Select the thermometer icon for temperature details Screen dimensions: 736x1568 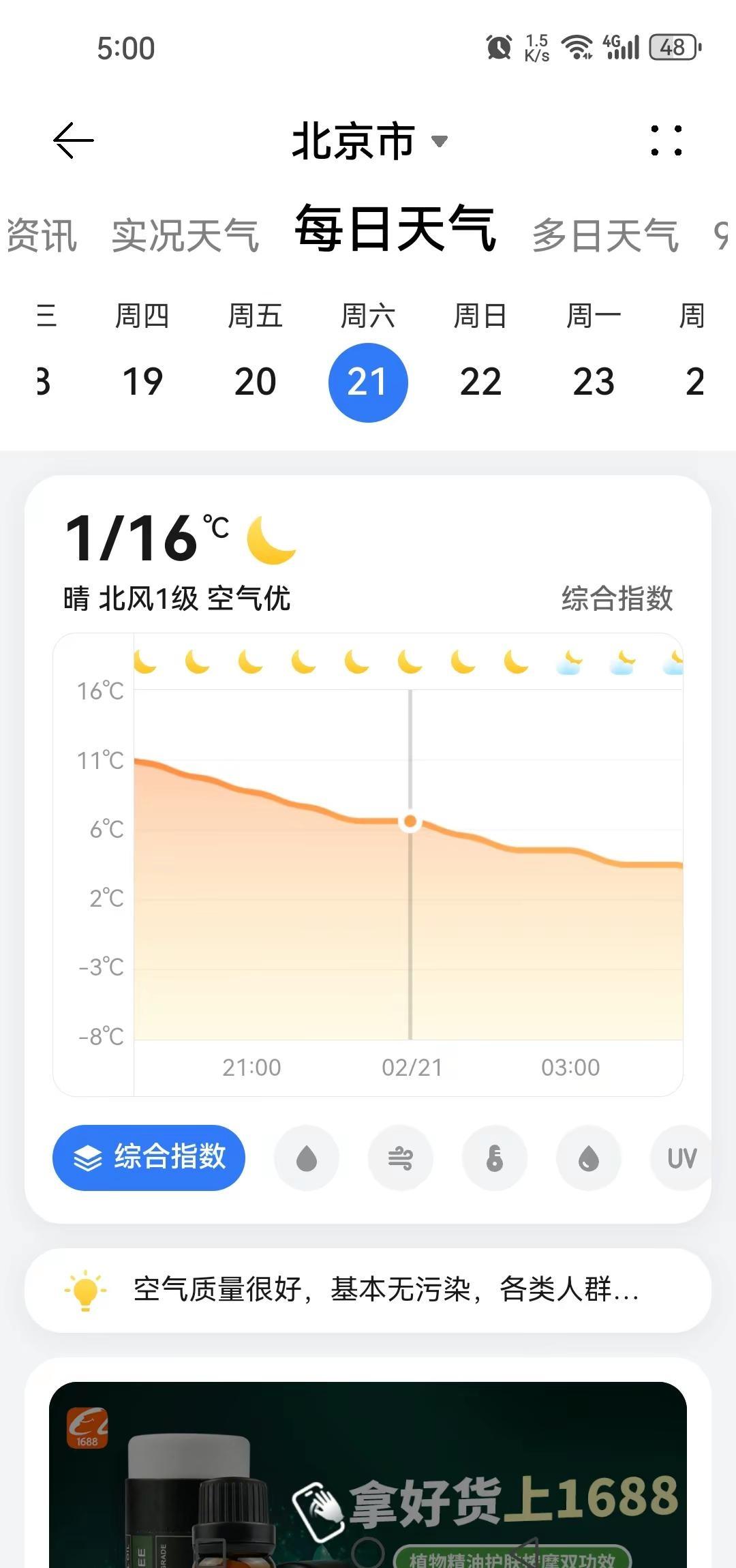point(494,1158)
